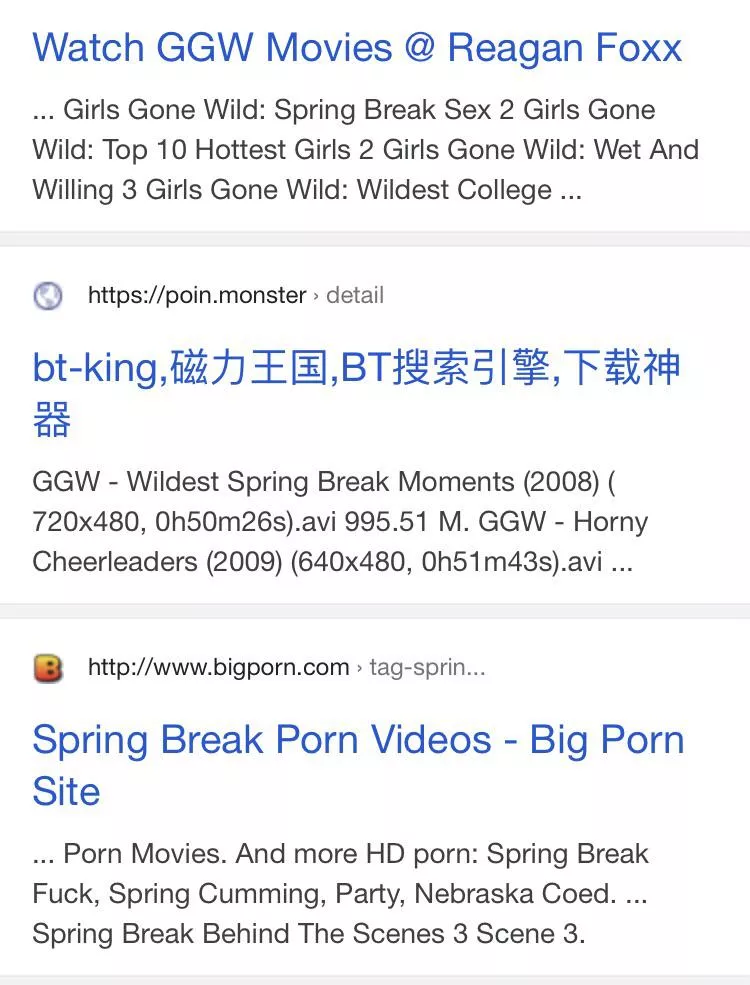Tap the poin.monster site address
The width and height of the screenshot is (750, 985).
click(x=197, y=295)
